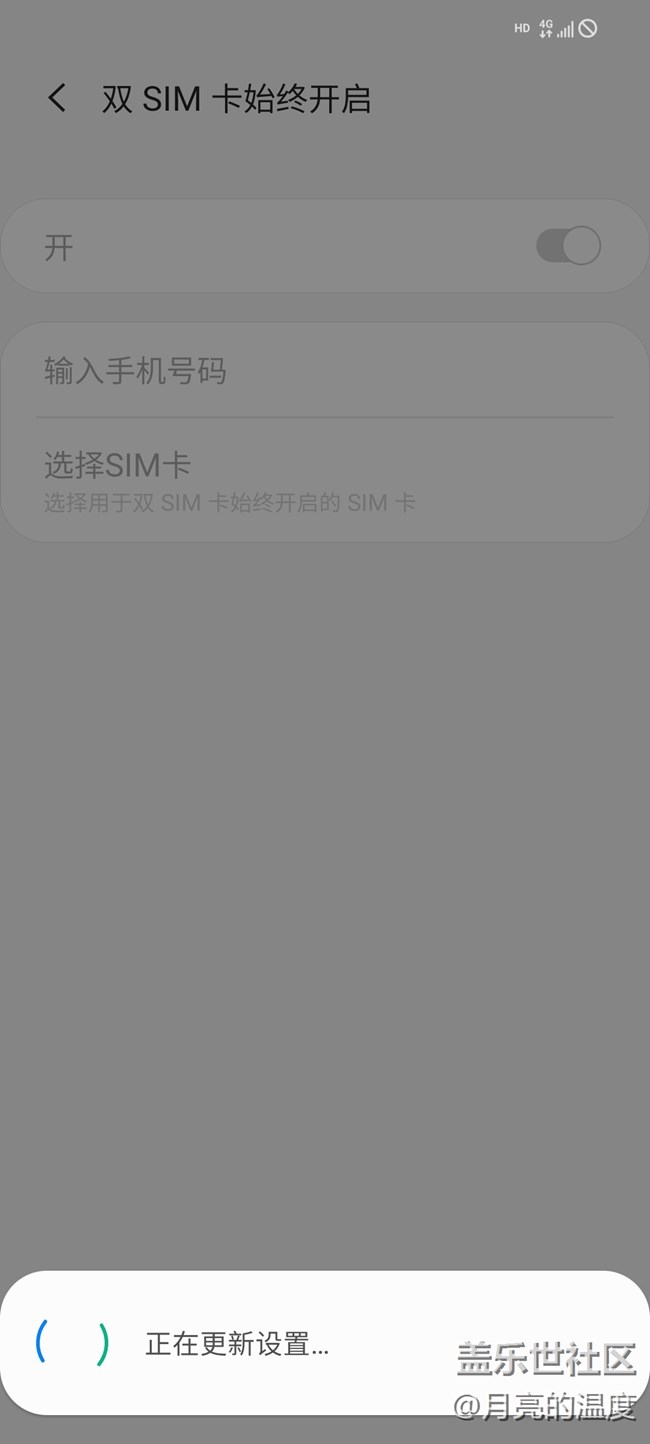Image resolution: width=650 pixels, height=1444 pixels.
Task: Open 选择SIM卡 option
Action: 325,481
